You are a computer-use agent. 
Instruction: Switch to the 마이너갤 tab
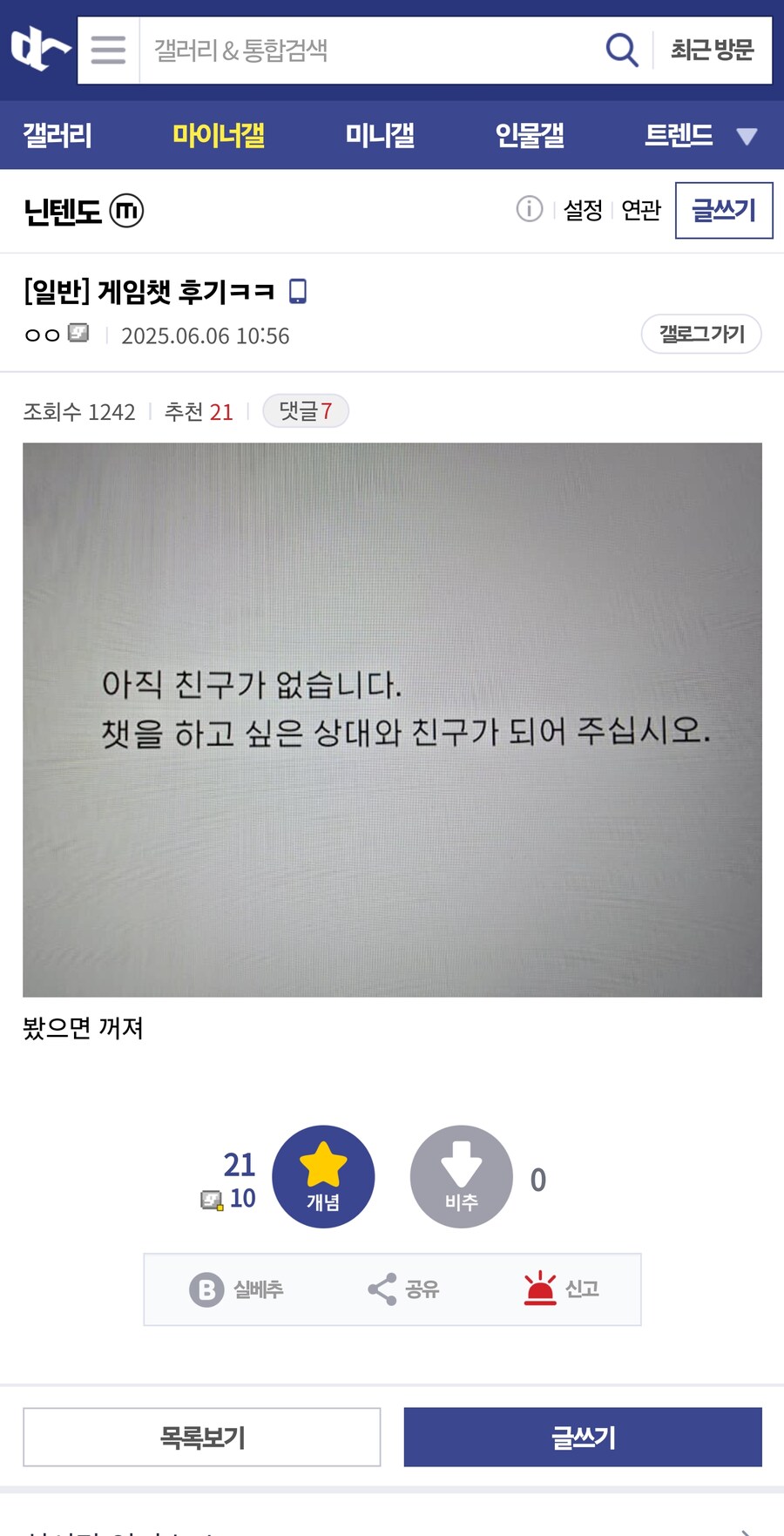(x=219, y=136)
